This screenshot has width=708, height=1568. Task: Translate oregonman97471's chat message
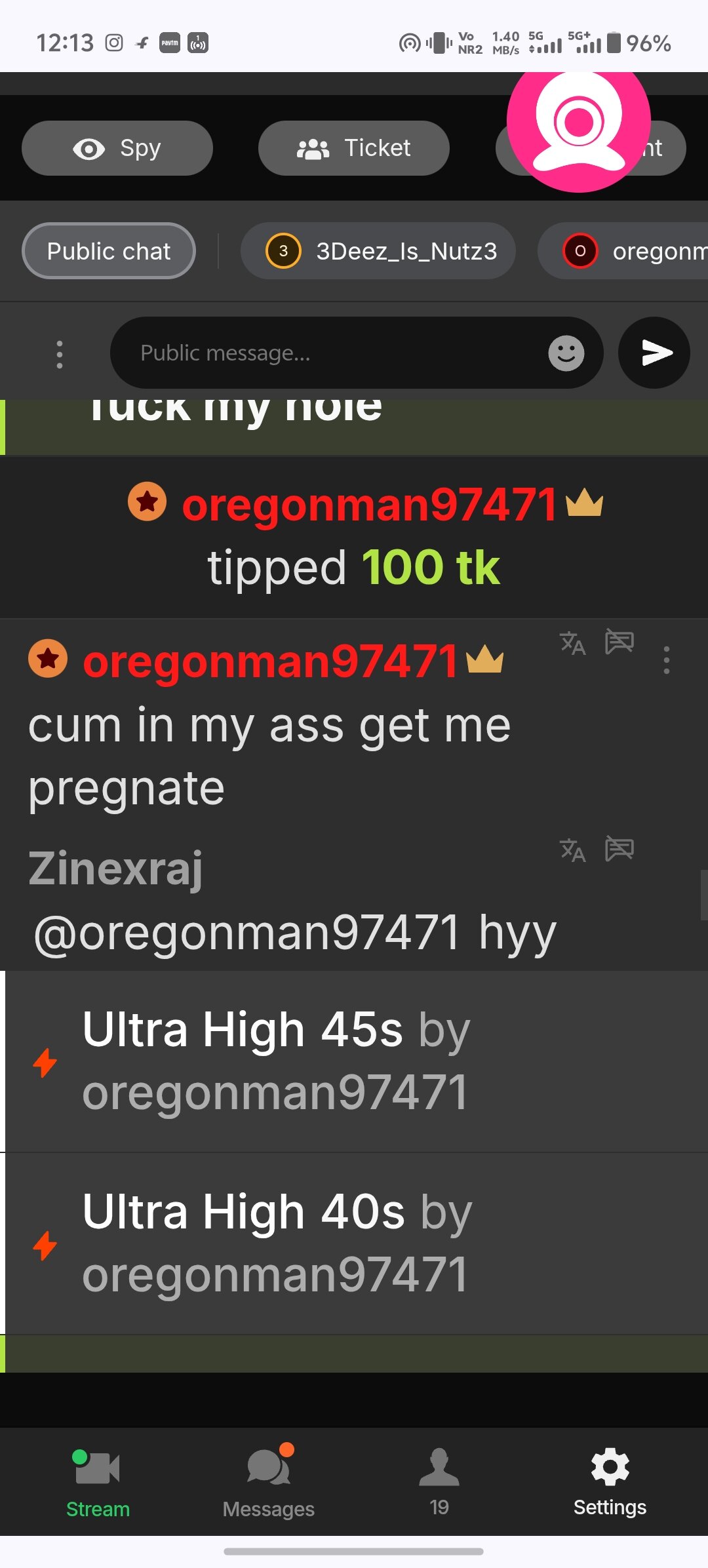pos(572,643)
